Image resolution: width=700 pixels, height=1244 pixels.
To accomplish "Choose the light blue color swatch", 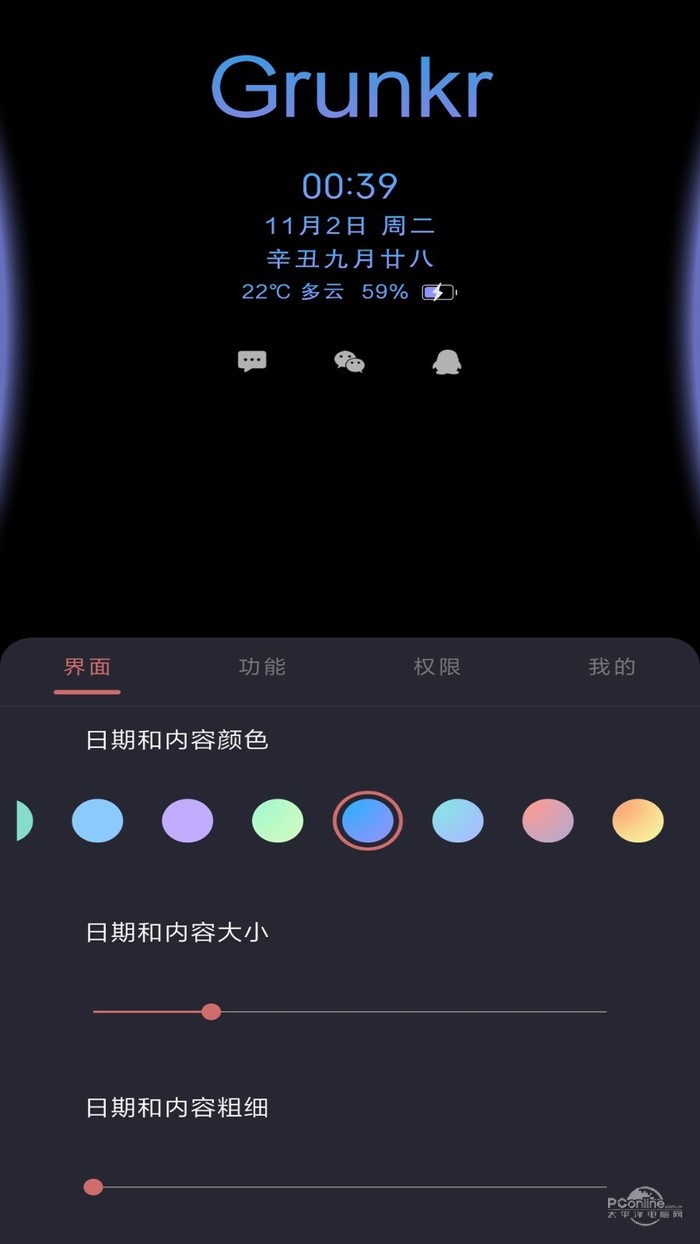I will [97, 821].
